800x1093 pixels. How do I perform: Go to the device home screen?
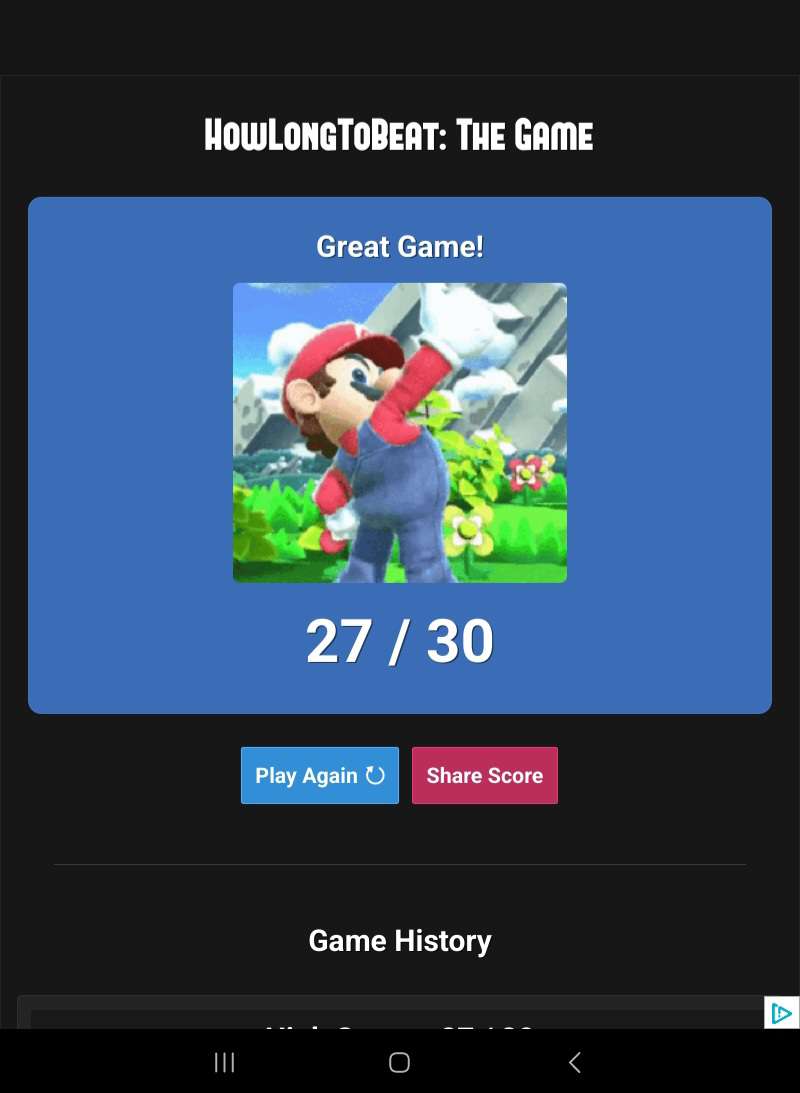(x=399, y=1062)
